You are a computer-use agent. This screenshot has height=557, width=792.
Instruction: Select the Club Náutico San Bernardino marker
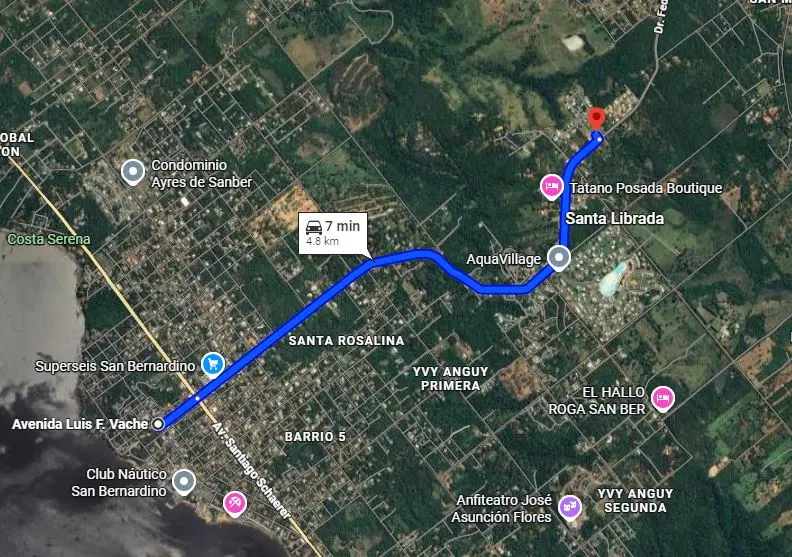(184, 482)
